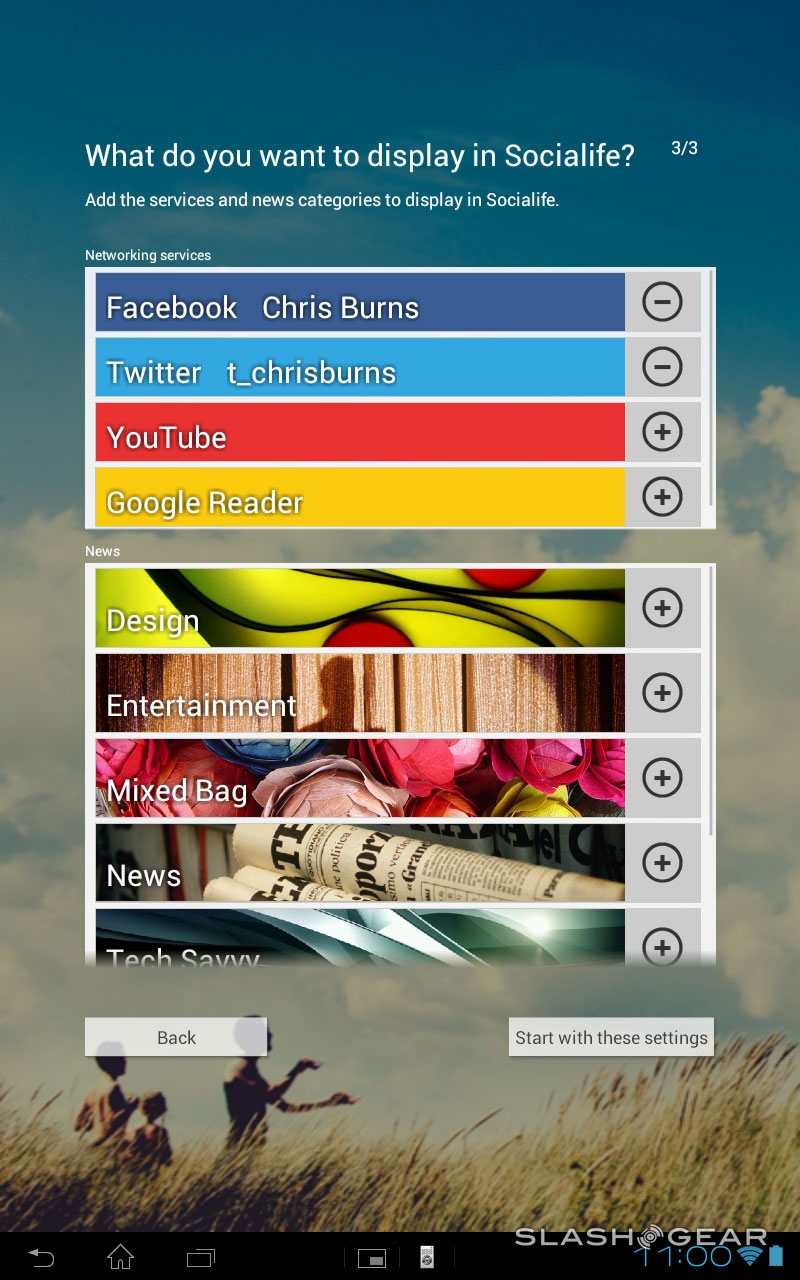800x1280 pixels.
Task: Open the Facebook service row
Action: (x=360, y=303)
